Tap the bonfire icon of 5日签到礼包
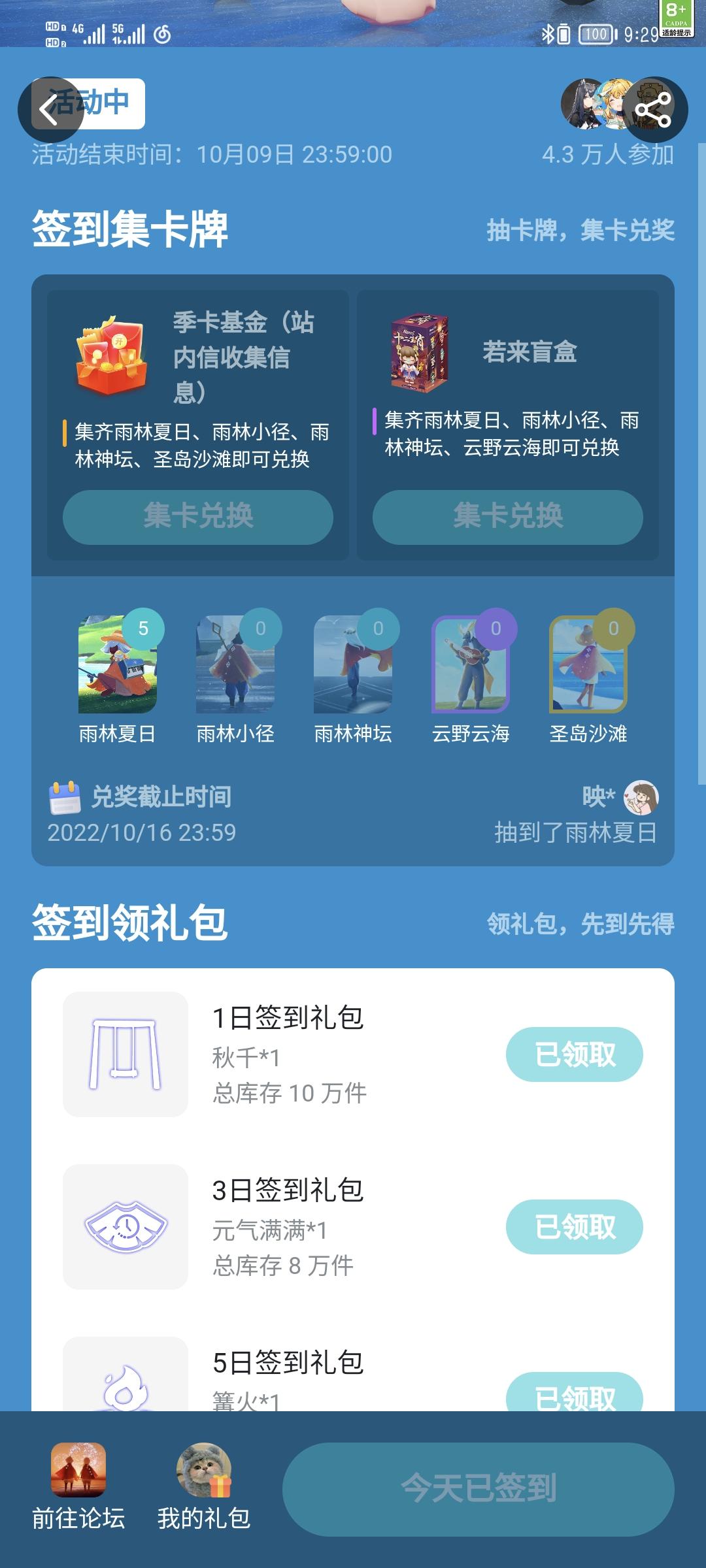This screenshot has width=706, height=1568. click(126, 1389)
